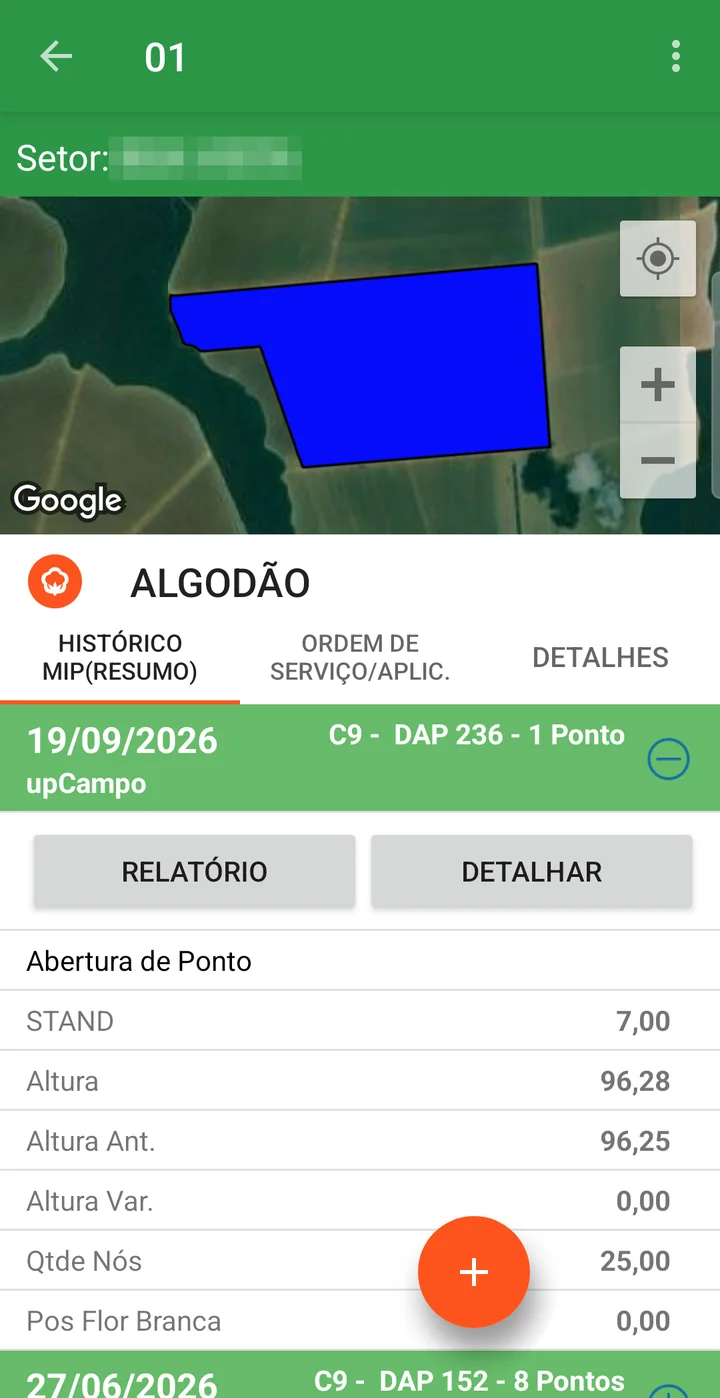This screenshot has width=720, height=1398.
Task: Switch to Histórico MIP(Resumo) tab
Action: (x=120, y=657)
